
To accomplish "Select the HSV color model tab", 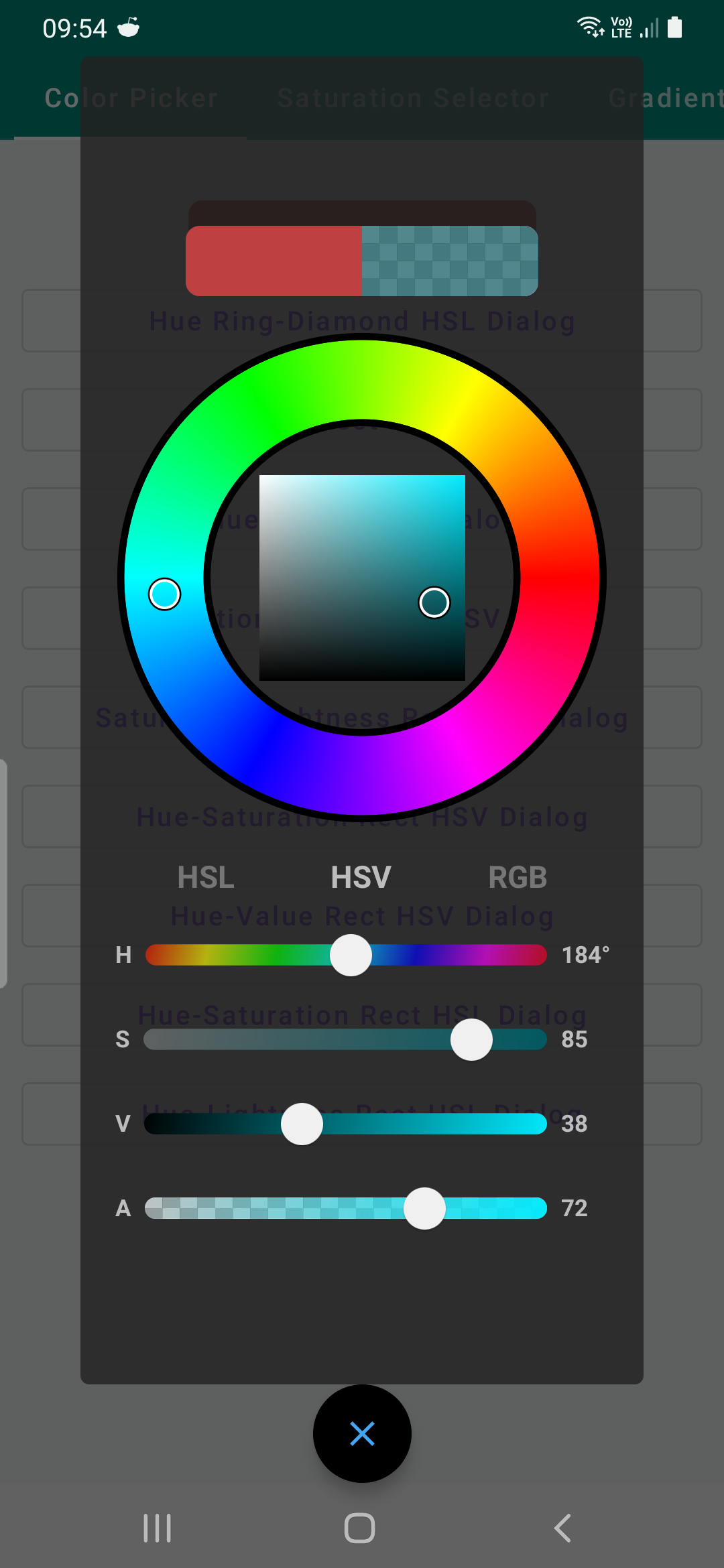I will click(x=361, y=877).
